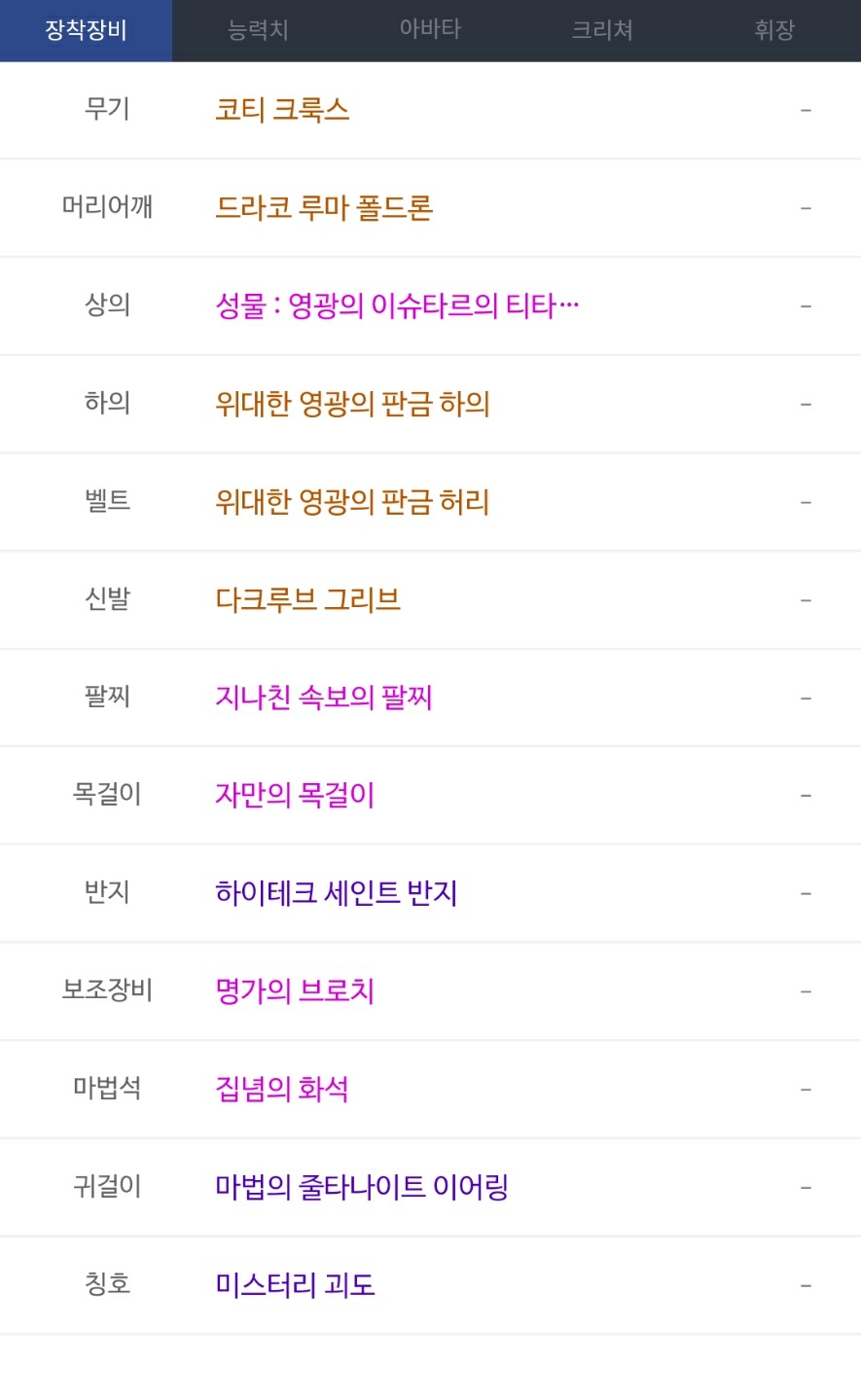Image resolution: width=861 pixels, height=1400 pixels.
Task: Select the 장착장비 tab
Action: coord(86,30)
